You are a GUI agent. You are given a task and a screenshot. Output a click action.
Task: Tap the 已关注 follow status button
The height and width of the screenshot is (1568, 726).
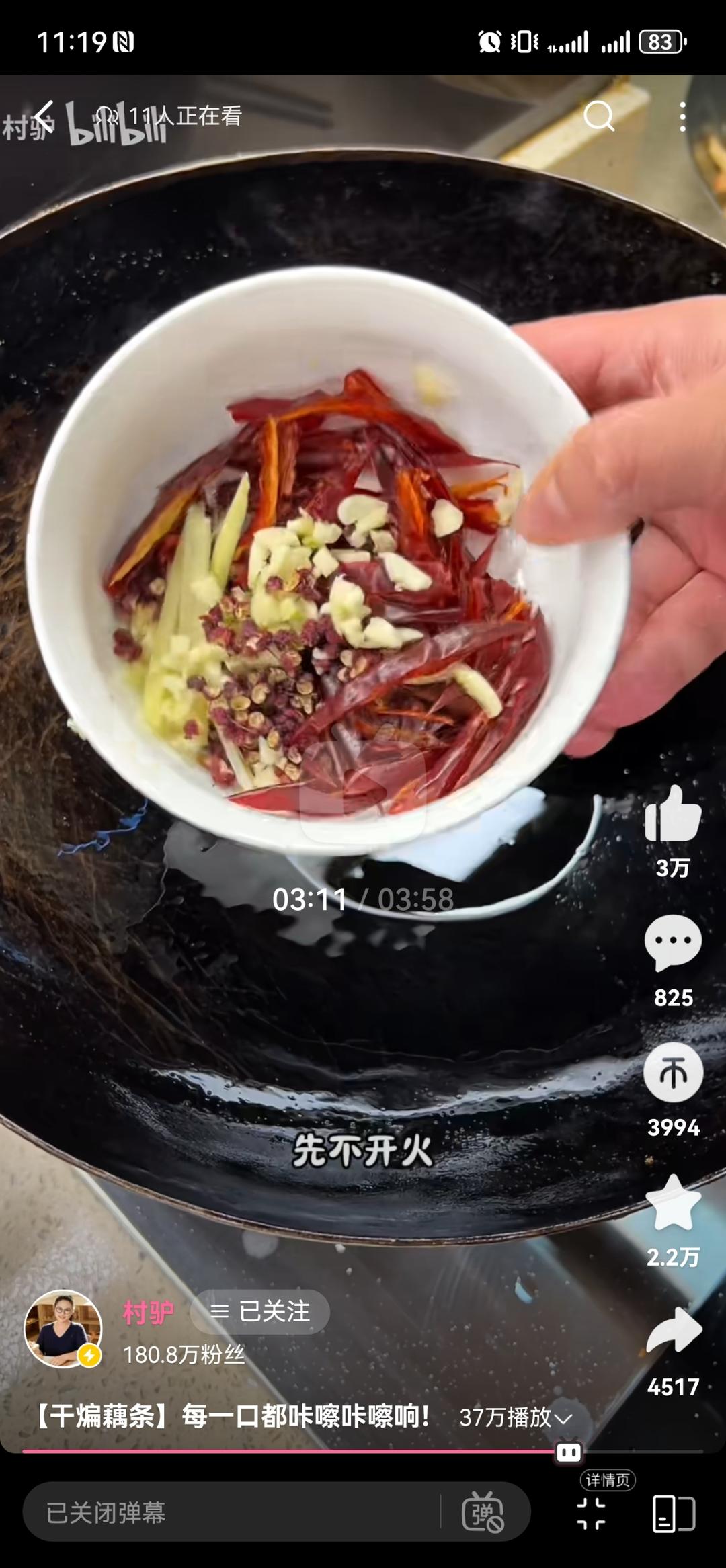[260, 1311]
